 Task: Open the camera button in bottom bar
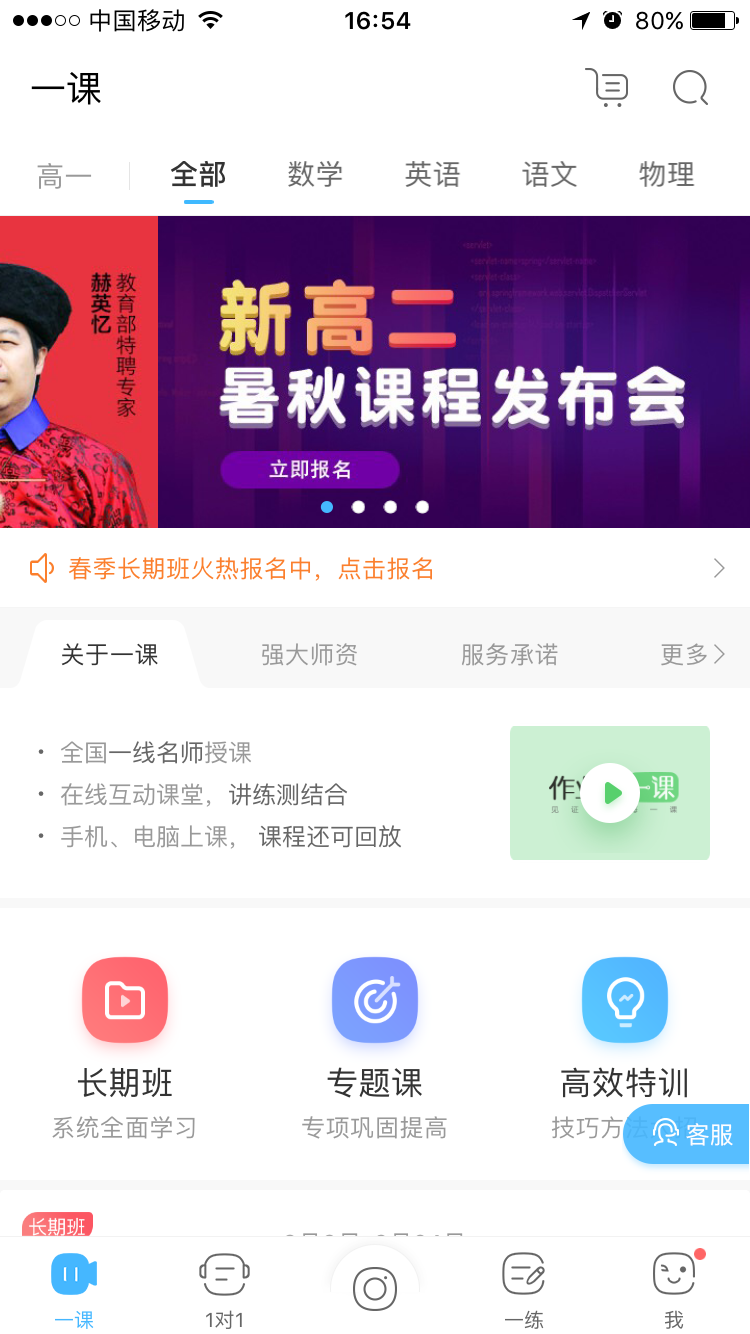[375, 1289]
